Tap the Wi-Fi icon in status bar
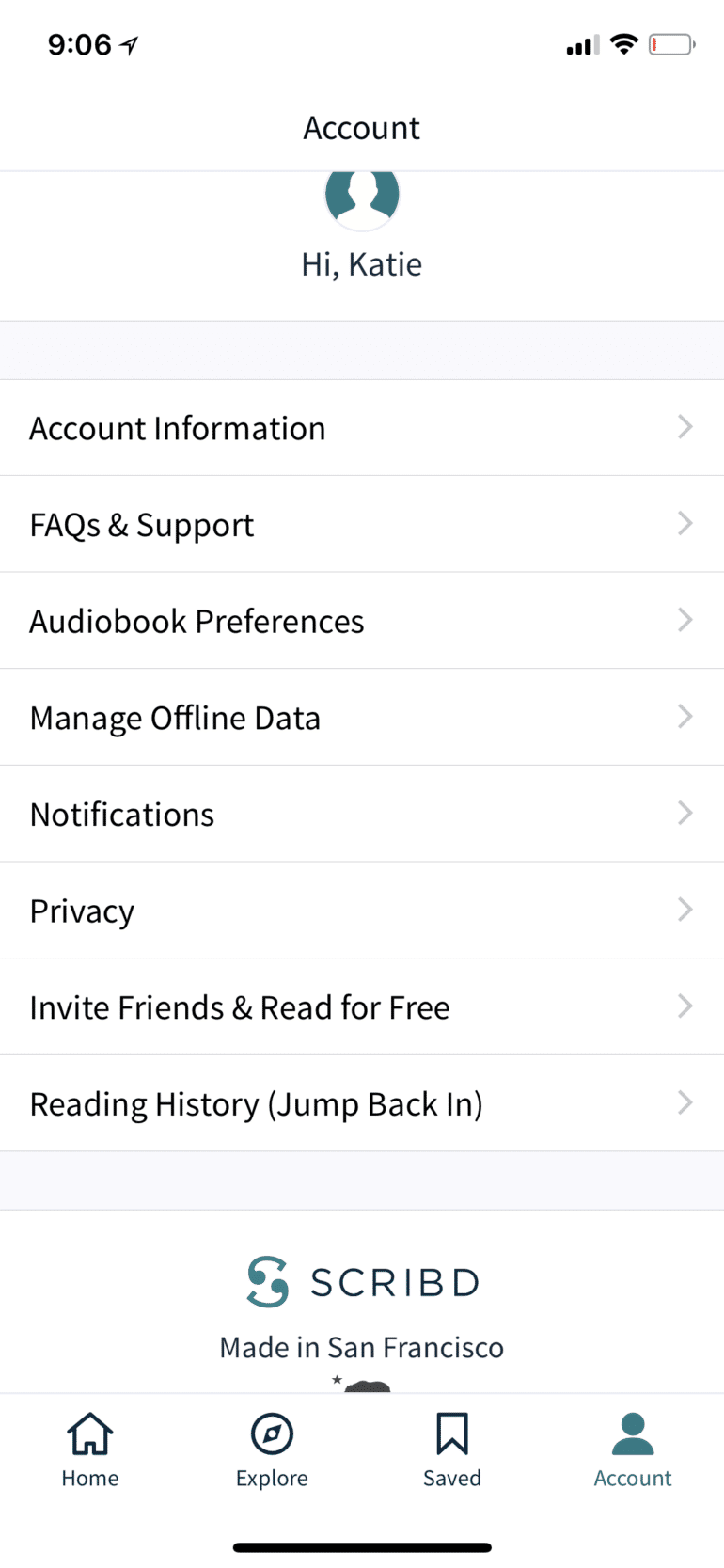This screenshot has height=1568, width=724. click(x=623, y=43)
